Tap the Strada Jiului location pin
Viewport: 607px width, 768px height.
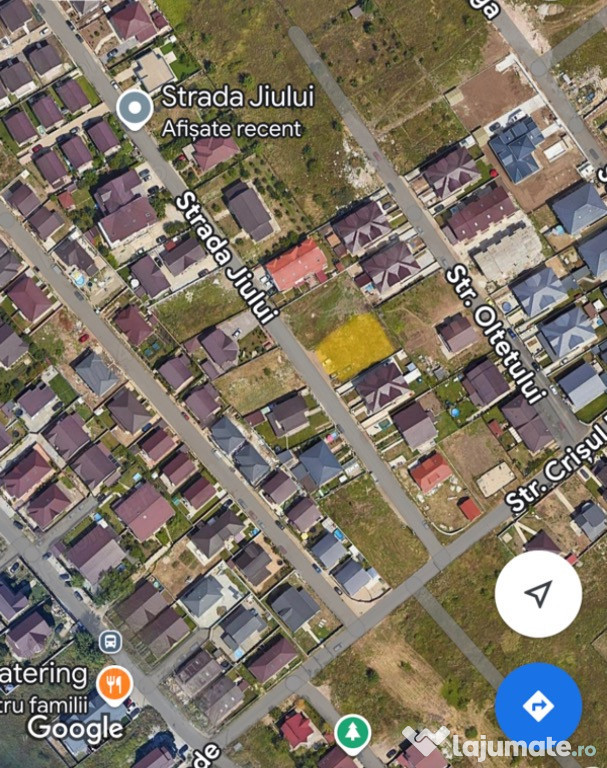coord(134,109)
